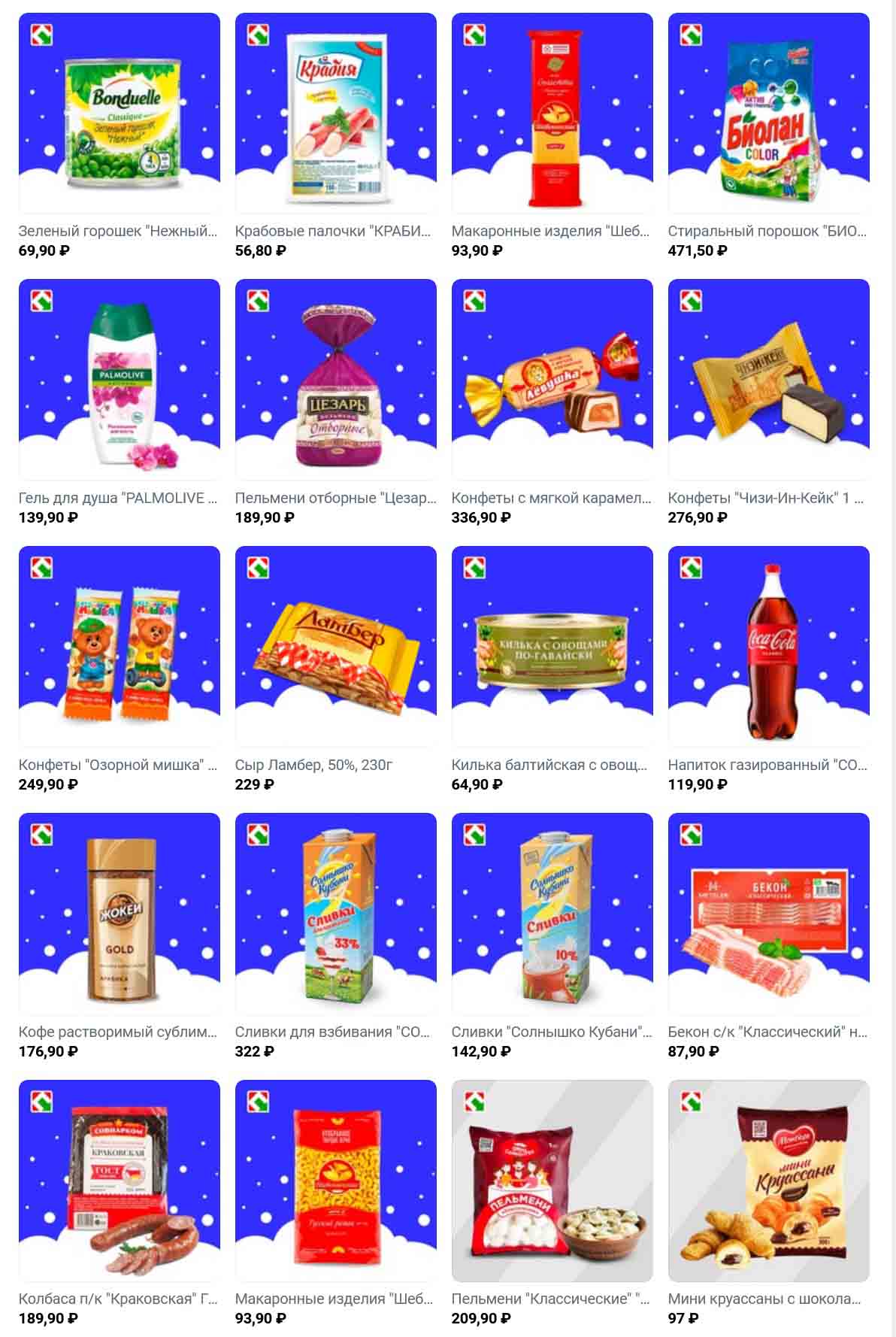View the Биолан washing powder product
Viewport: 896px width, 1337px height.
coord(768,114)
